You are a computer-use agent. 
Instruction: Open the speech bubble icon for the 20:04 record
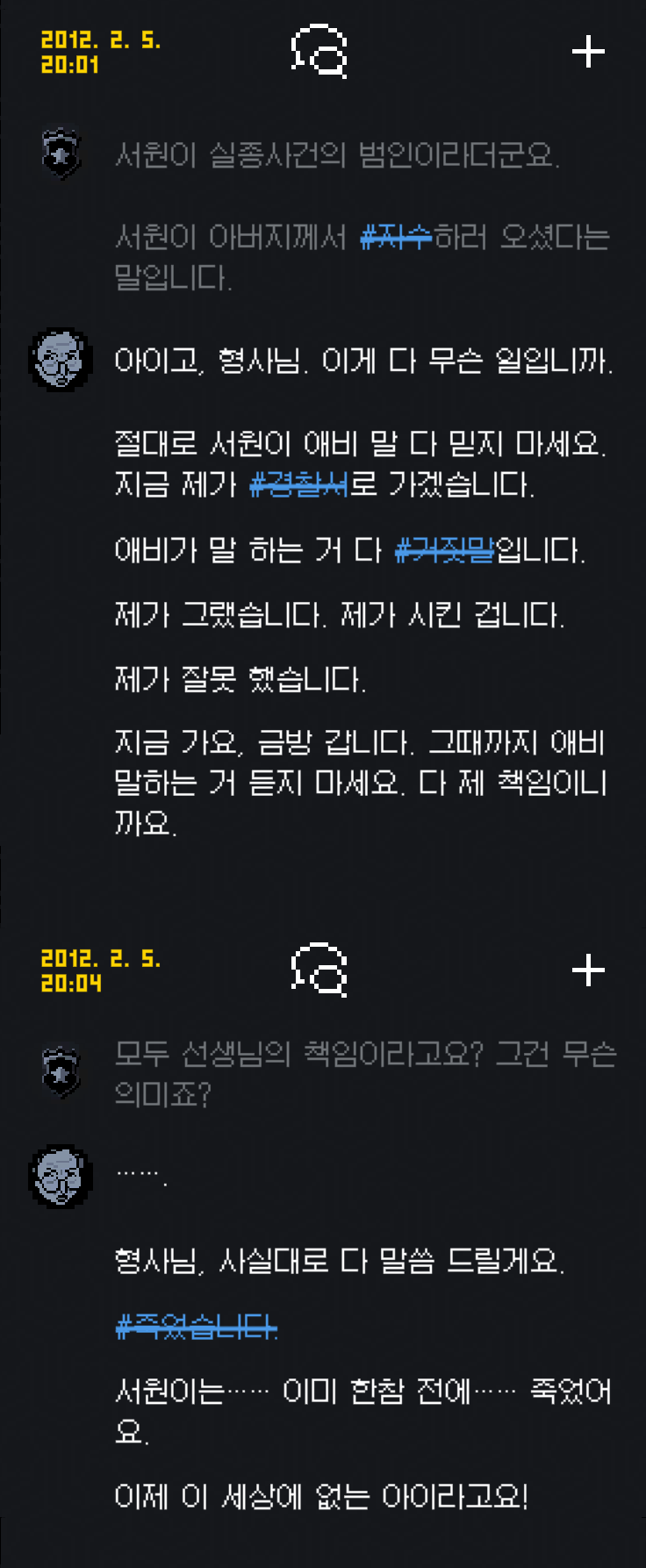click(x=319, y=970)
